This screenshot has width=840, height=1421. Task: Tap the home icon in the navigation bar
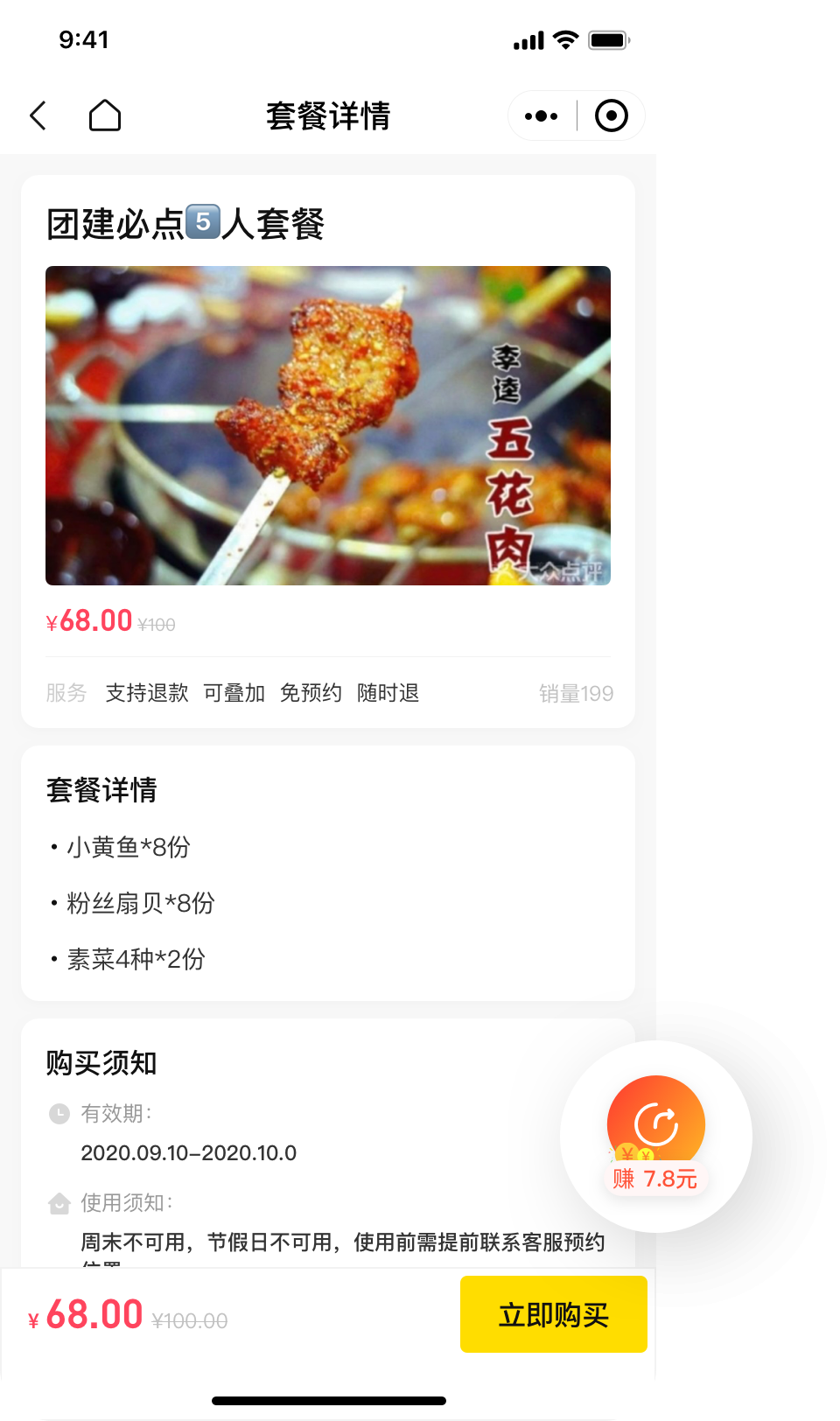point(105,115)
